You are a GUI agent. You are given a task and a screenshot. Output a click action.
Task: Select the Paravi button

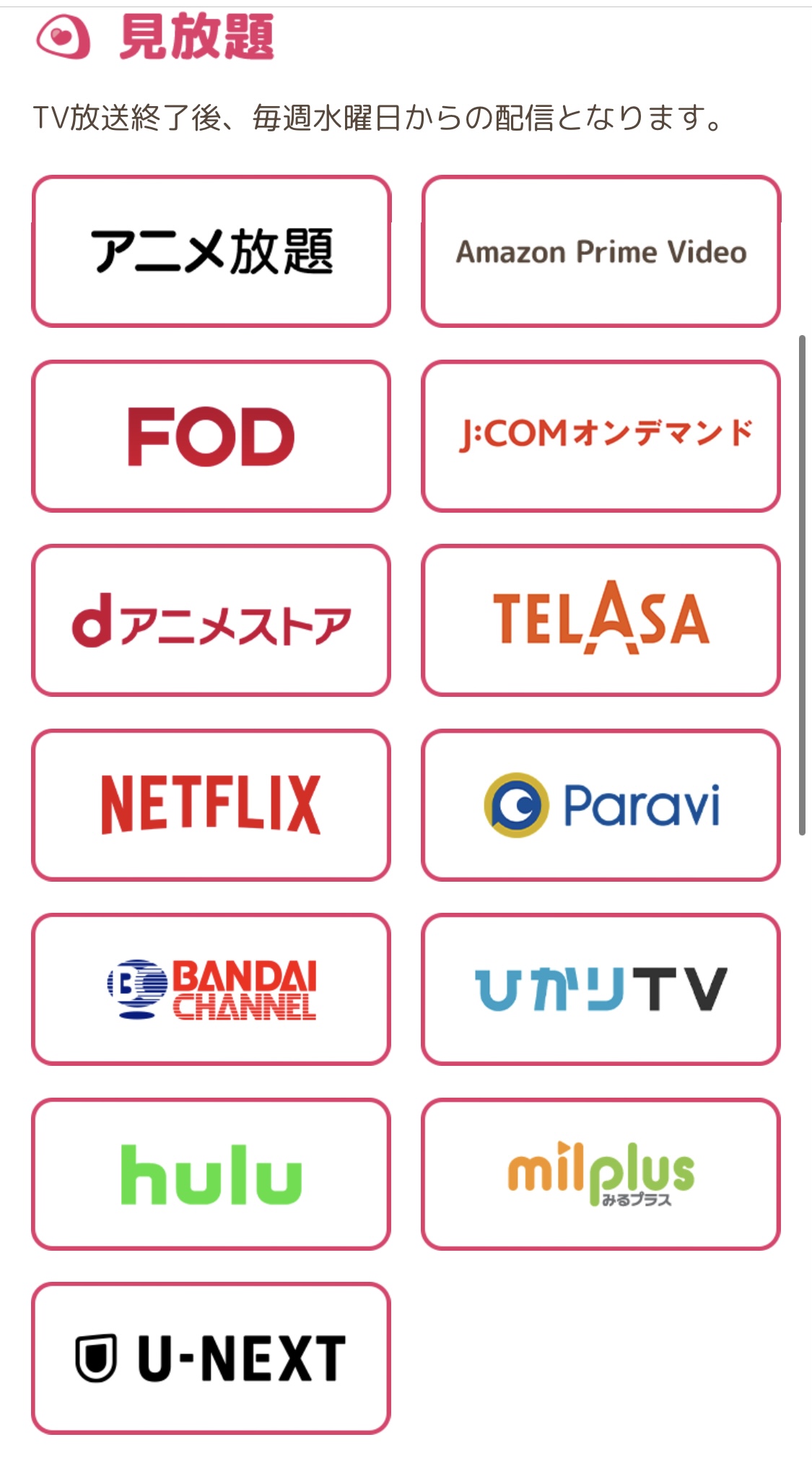(601, 804)
